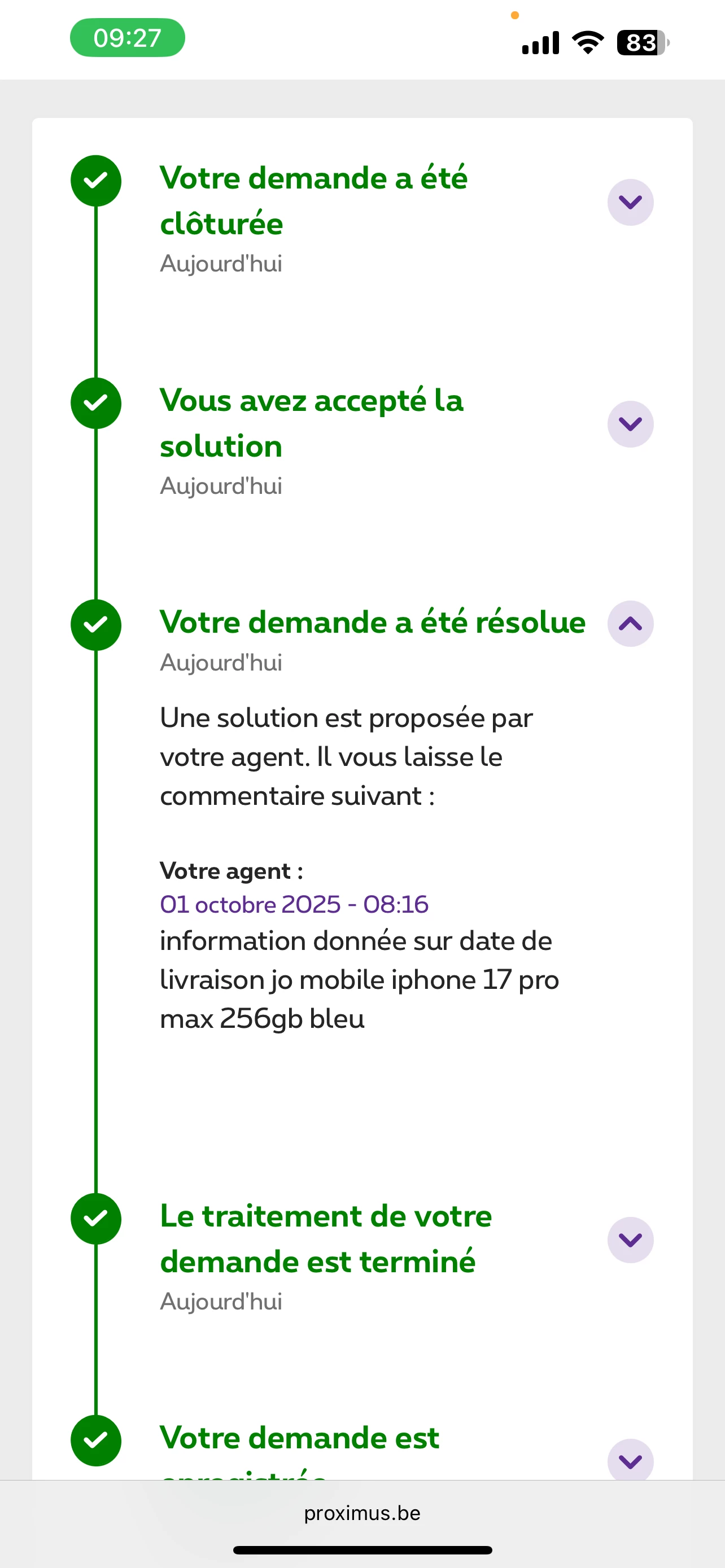
Task: Expand 'Le traitement de votre demande est terminé'
Action: (630, 1240)
